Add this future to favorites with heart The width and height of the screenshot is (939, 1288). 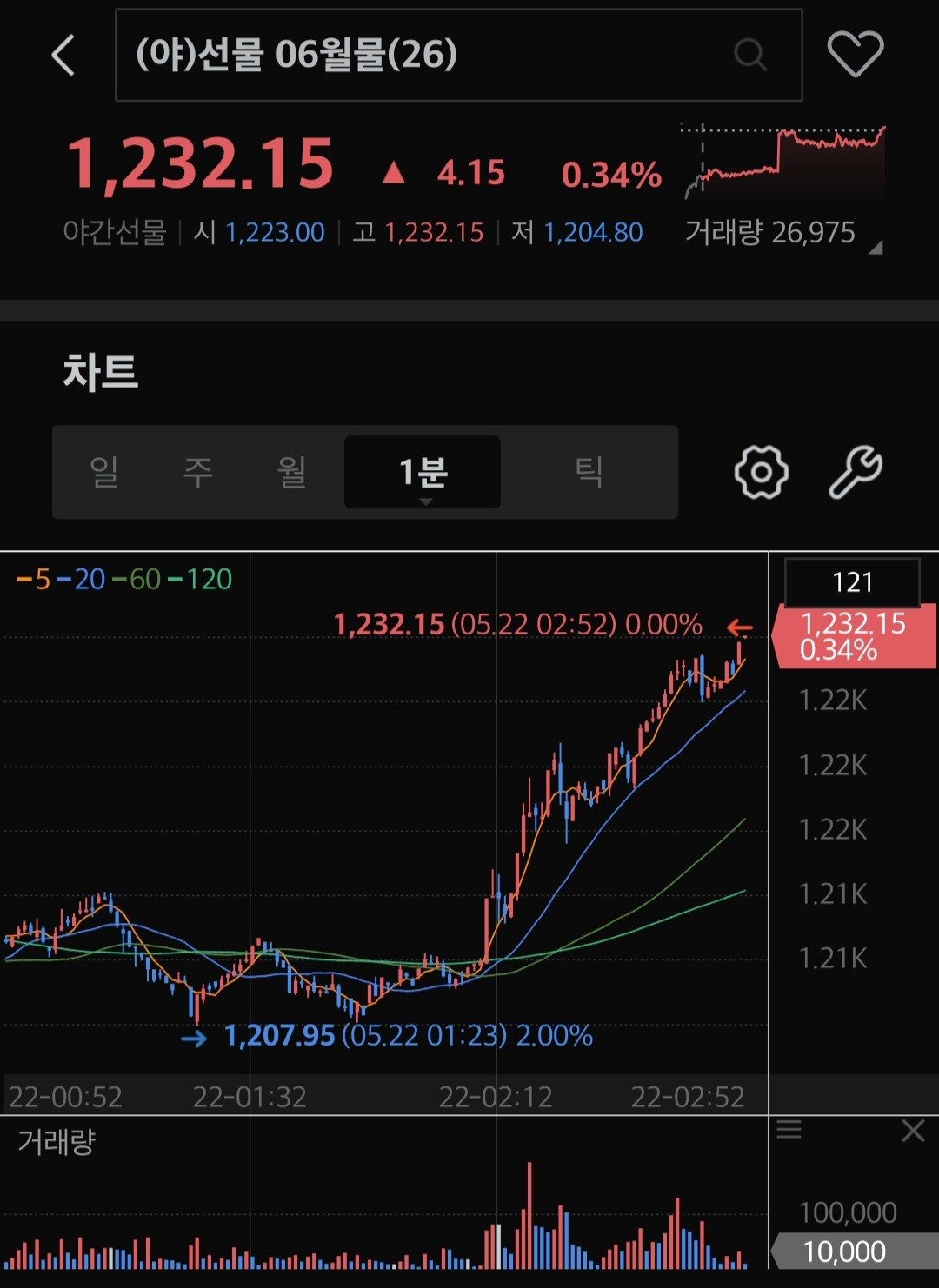point(856,55)
